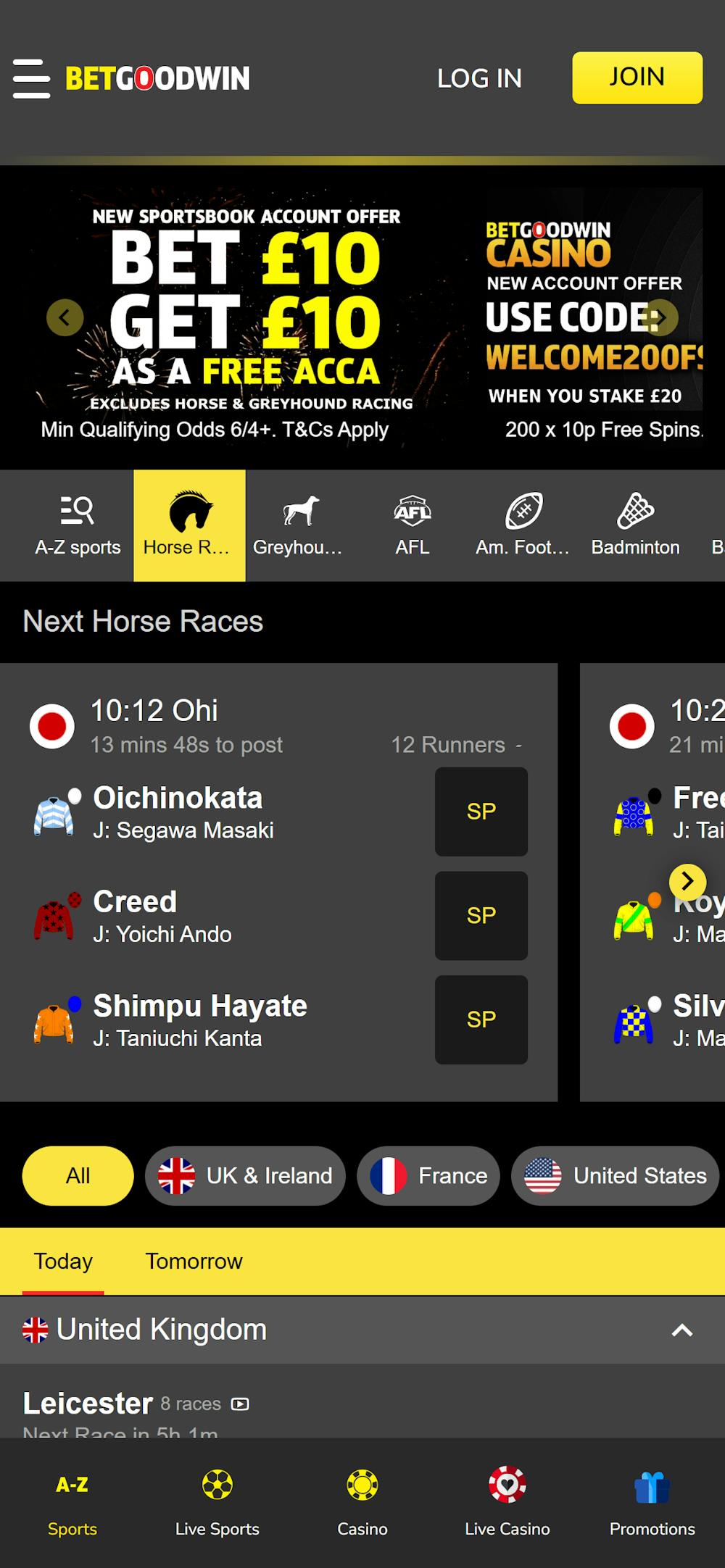Viewport: 725px width, 1568px height.
Task: Show next race card arrow
Action: pyautogui.click(x=687, y=881)
